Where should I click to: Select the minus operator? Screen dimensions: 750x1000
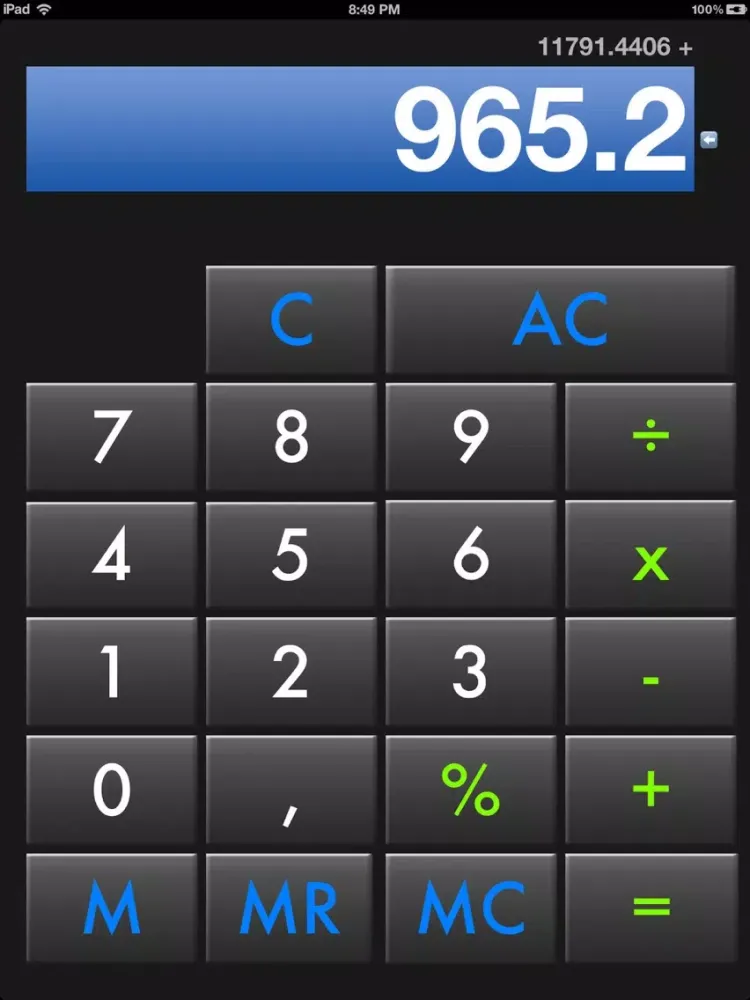tap(650, 673)
